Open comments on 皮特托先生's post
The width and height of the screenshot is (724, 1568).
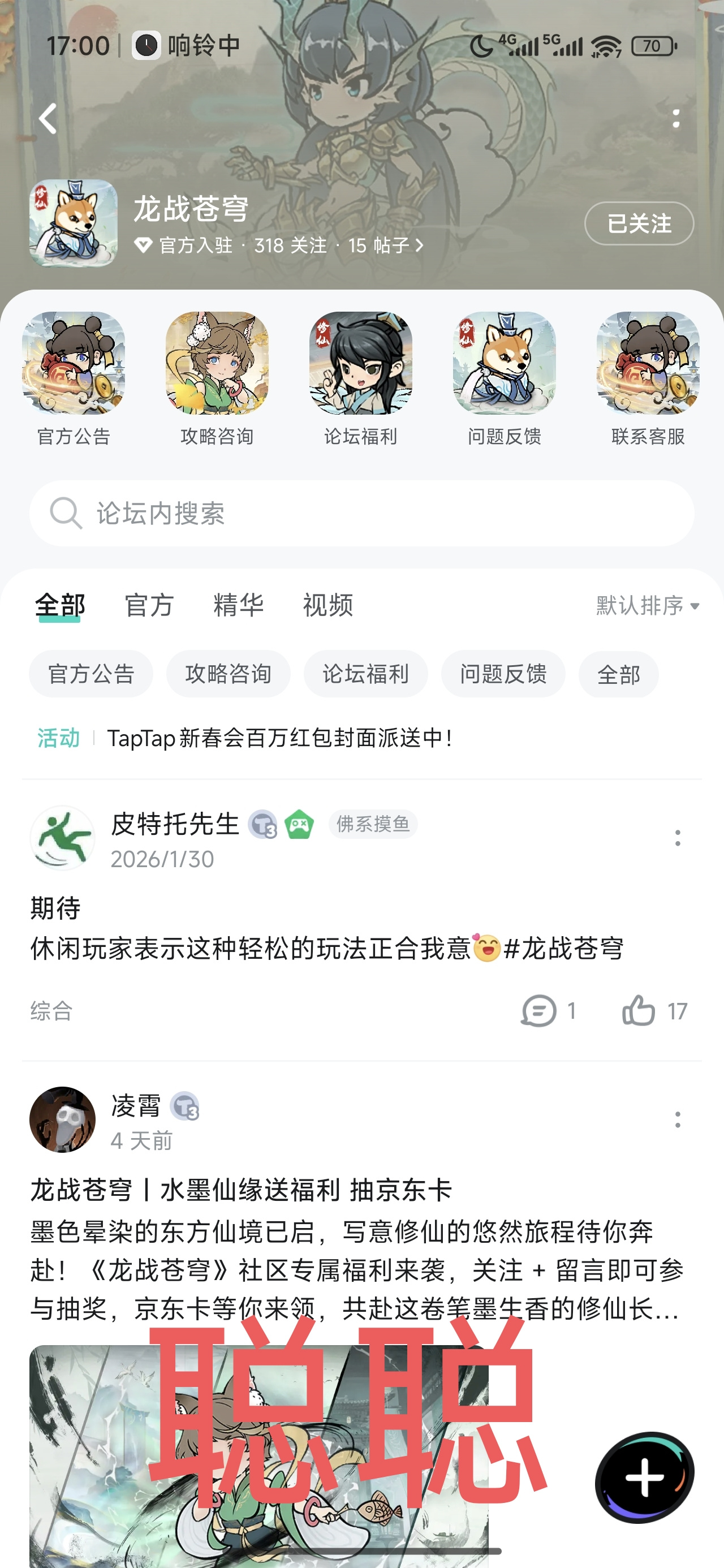[548, 1010]
